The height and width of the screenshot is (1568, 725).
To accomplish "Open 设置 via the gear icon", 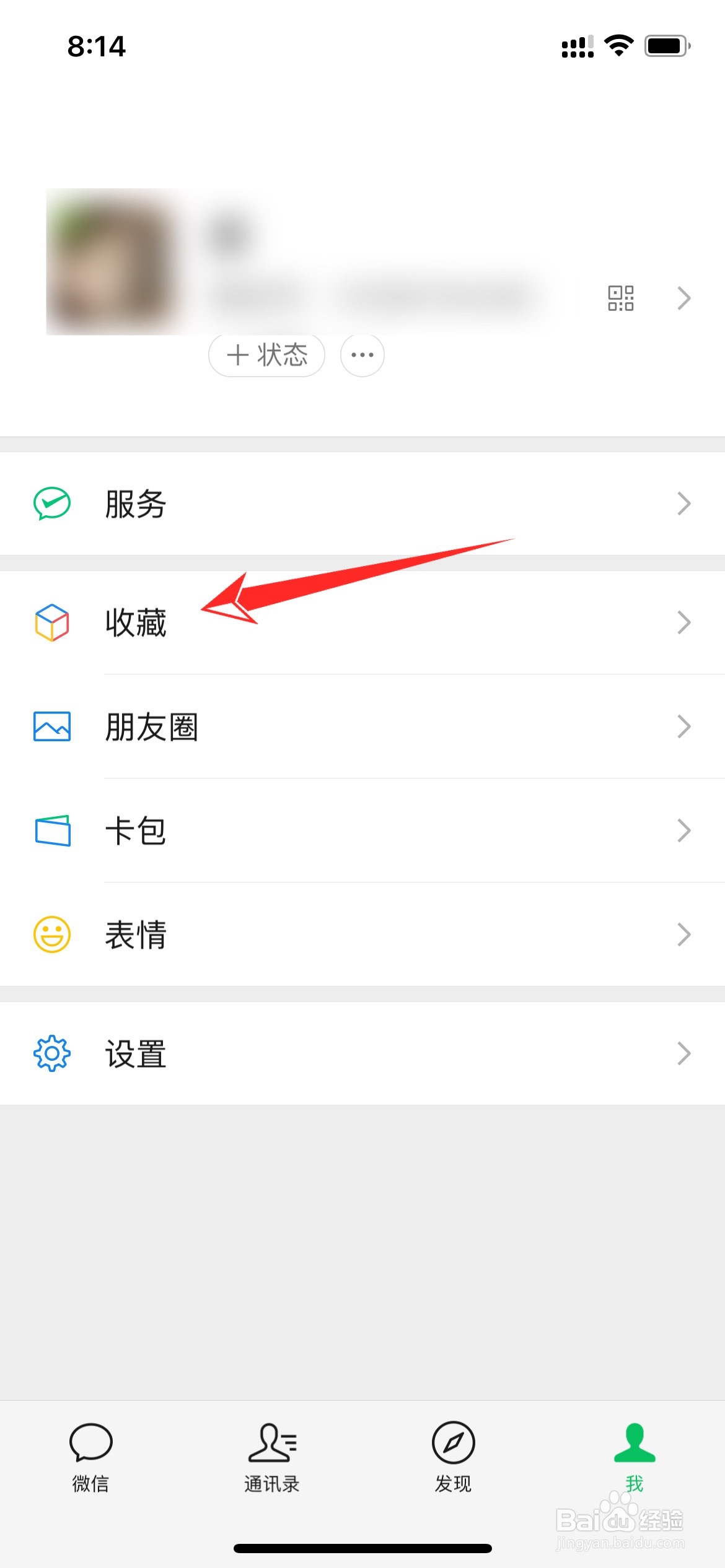I will 53,1053.
